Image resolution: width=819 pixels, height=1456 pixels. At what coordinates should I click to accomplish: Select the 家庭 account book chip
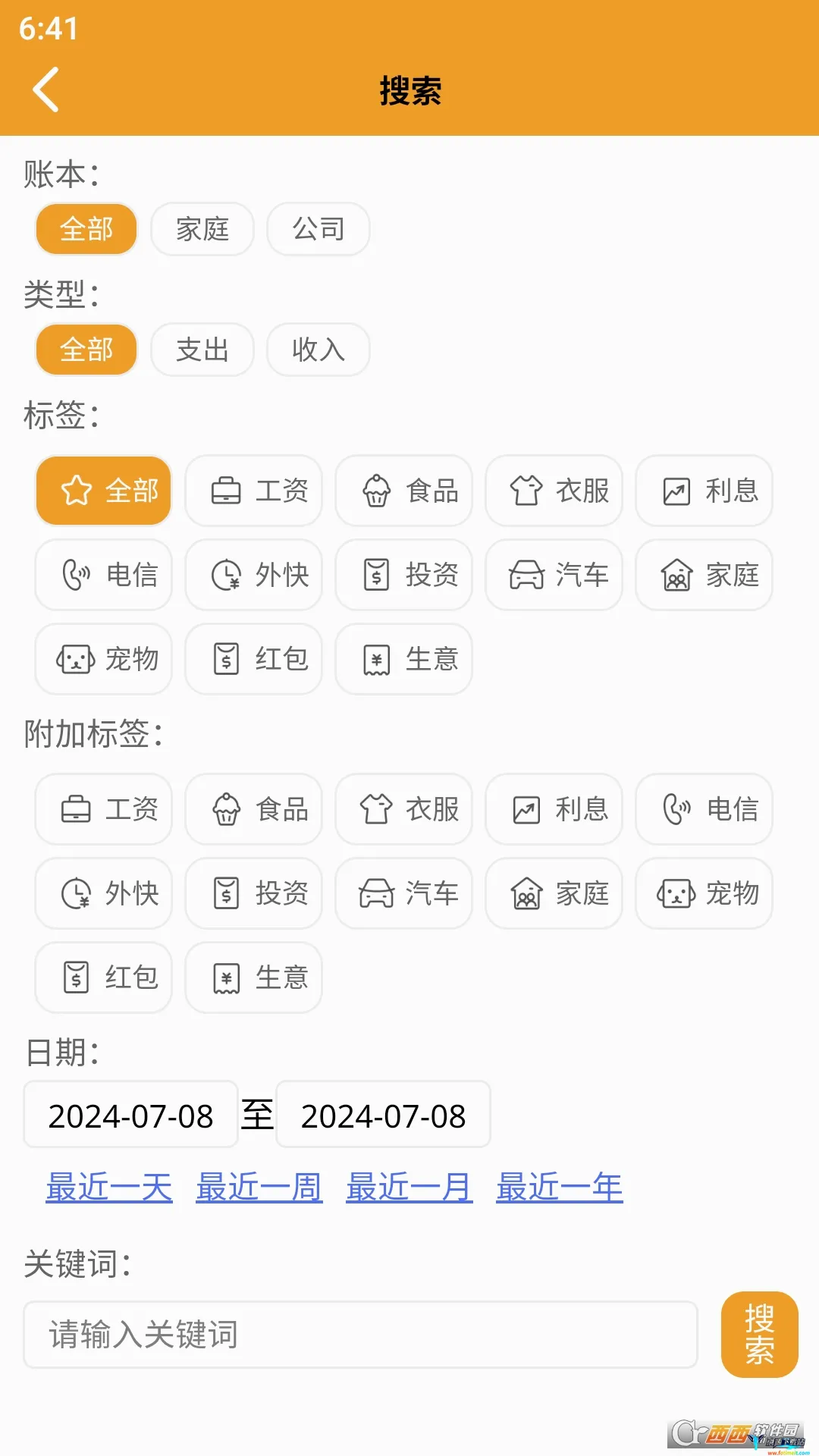click(x=202, y=229)
